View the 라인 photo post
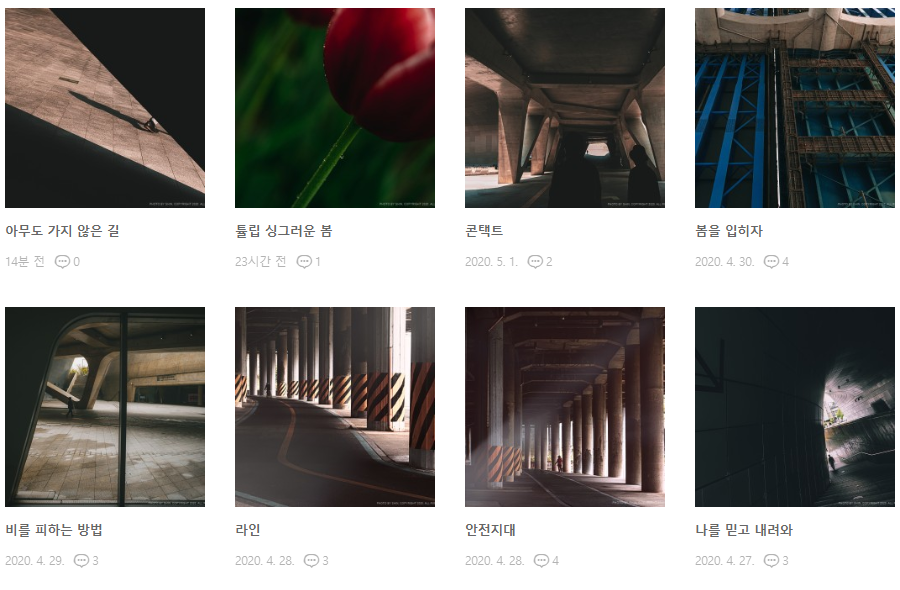 point(334,407)
